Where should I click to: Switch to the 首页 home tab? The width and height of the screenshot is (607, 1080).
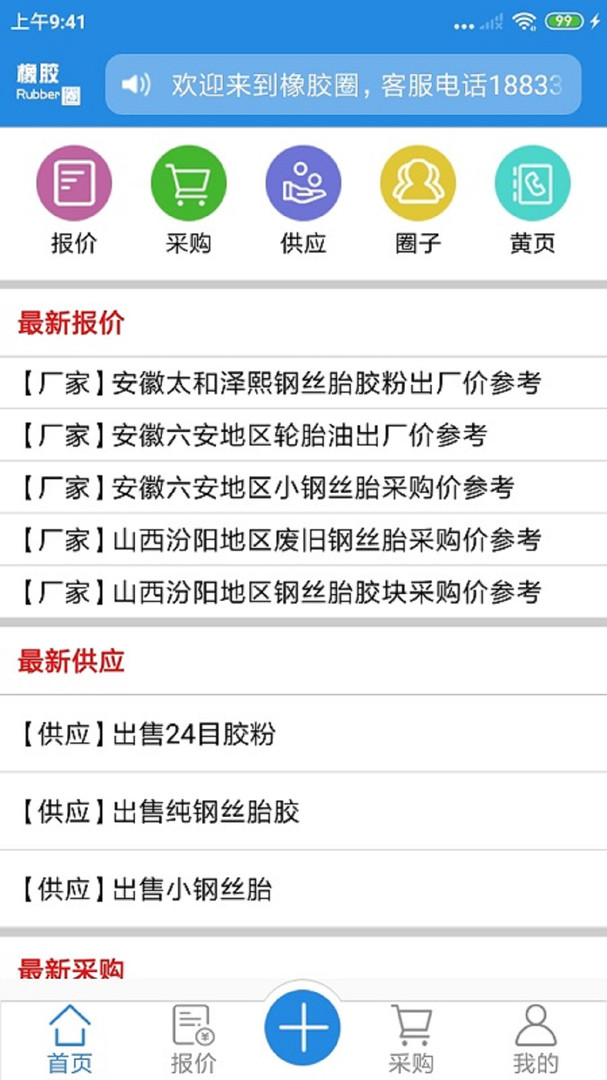click(70, 1039)
